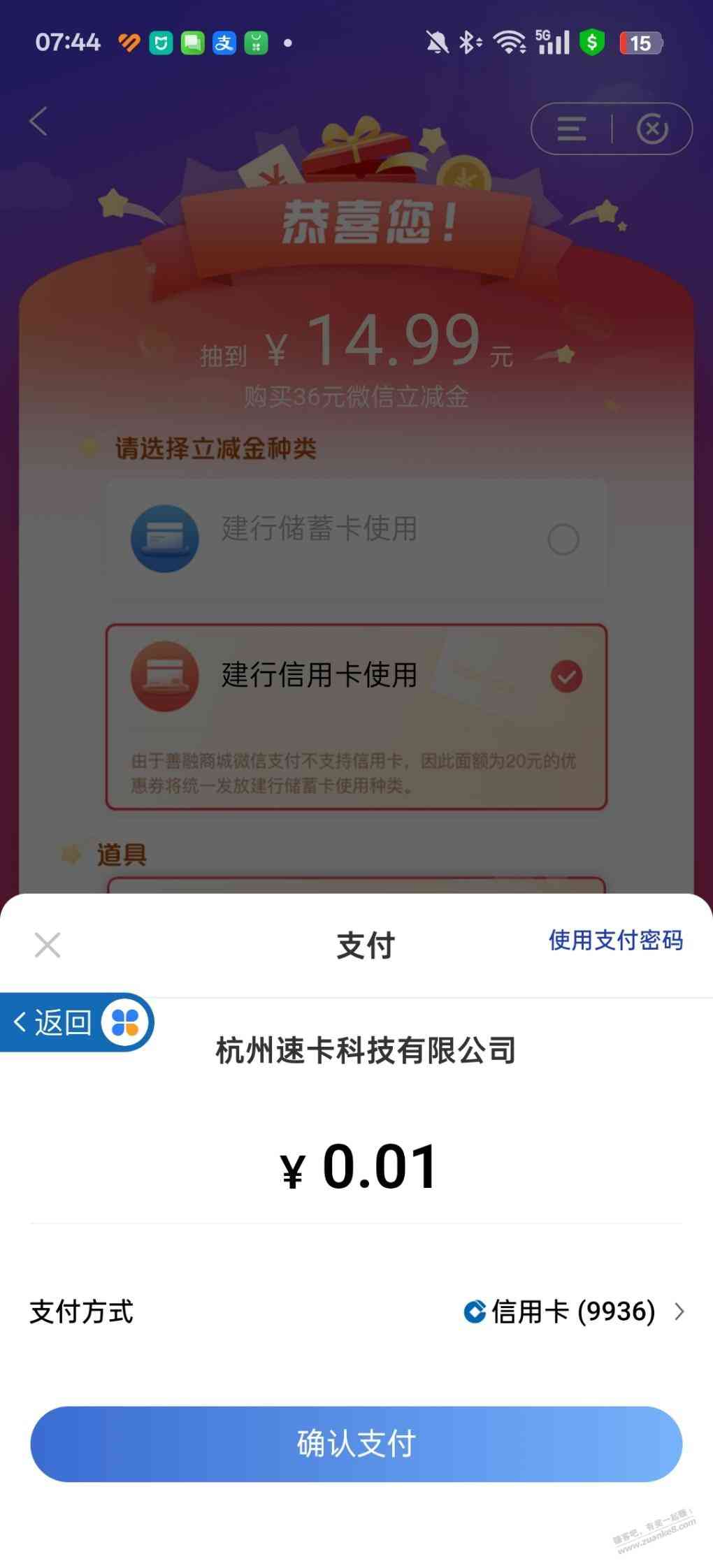Select 建行信用卡使用 option
Image resolution: width=713 pixels, height=1568 pixels.
tap(355, 676)
